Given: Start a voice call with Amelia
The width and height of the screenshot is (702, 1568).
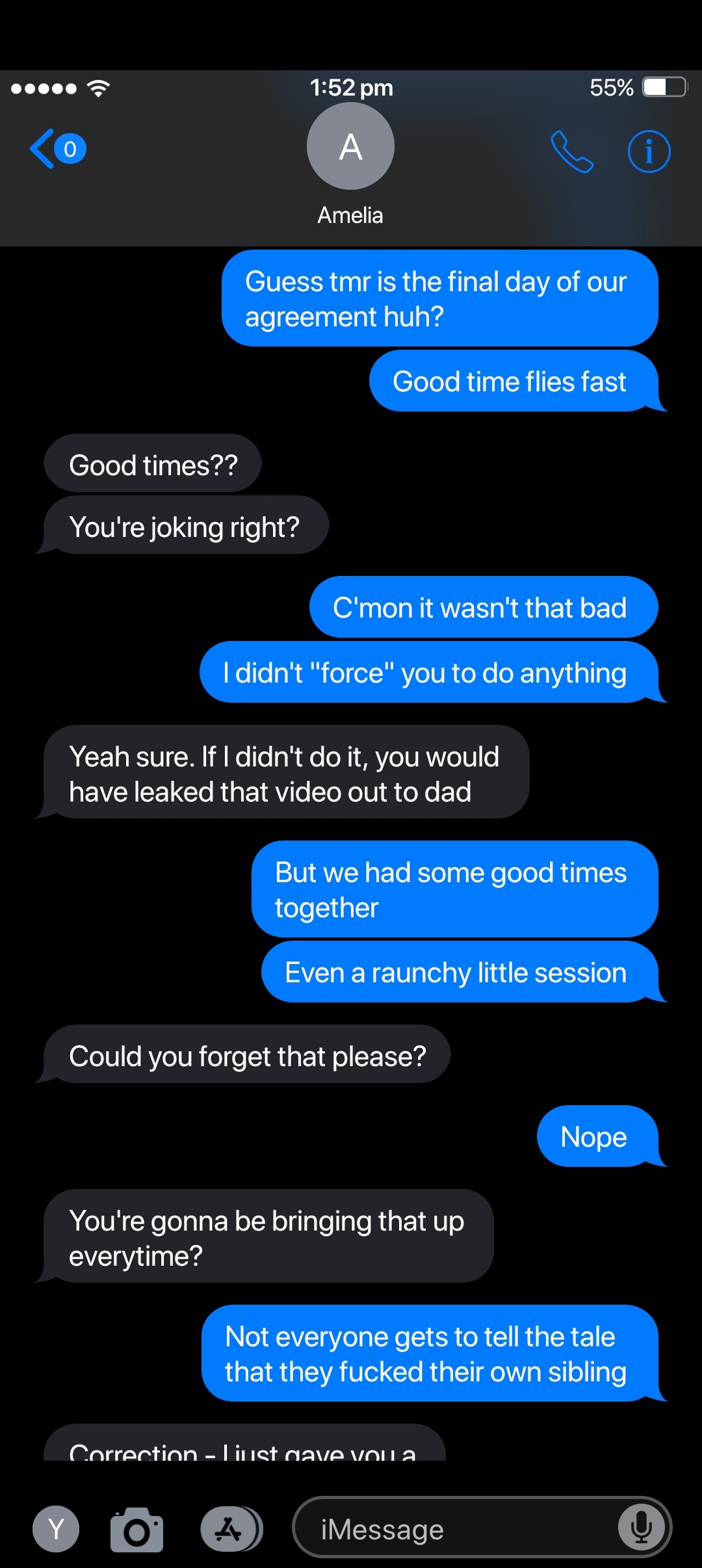Looking at the screenshot, I should (x=572, y=151).
